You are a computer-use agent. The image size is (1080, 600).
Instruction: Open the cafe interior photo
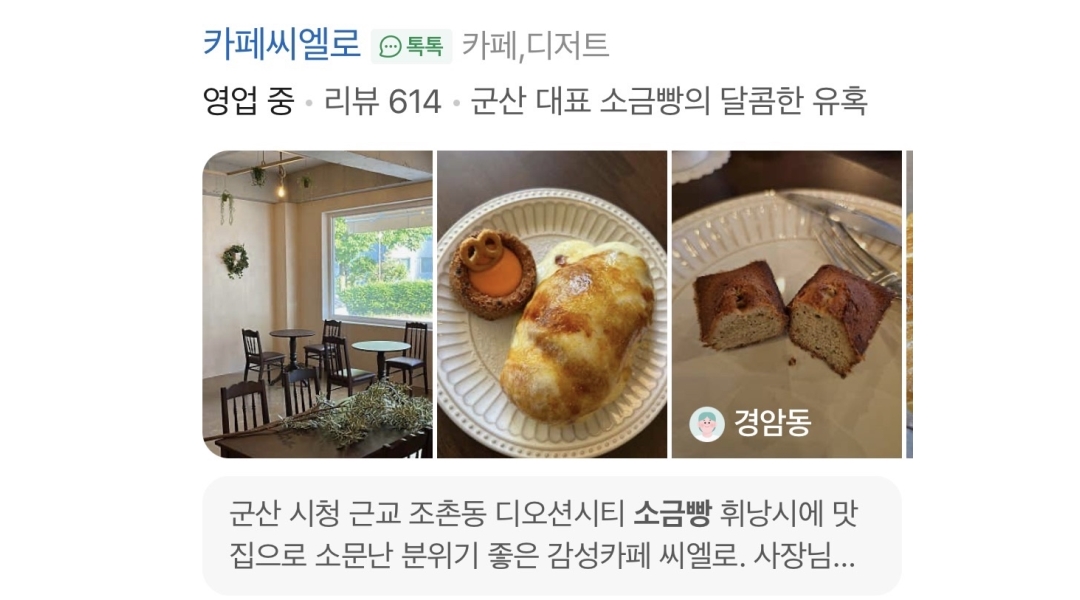click(x=318, y=304)
